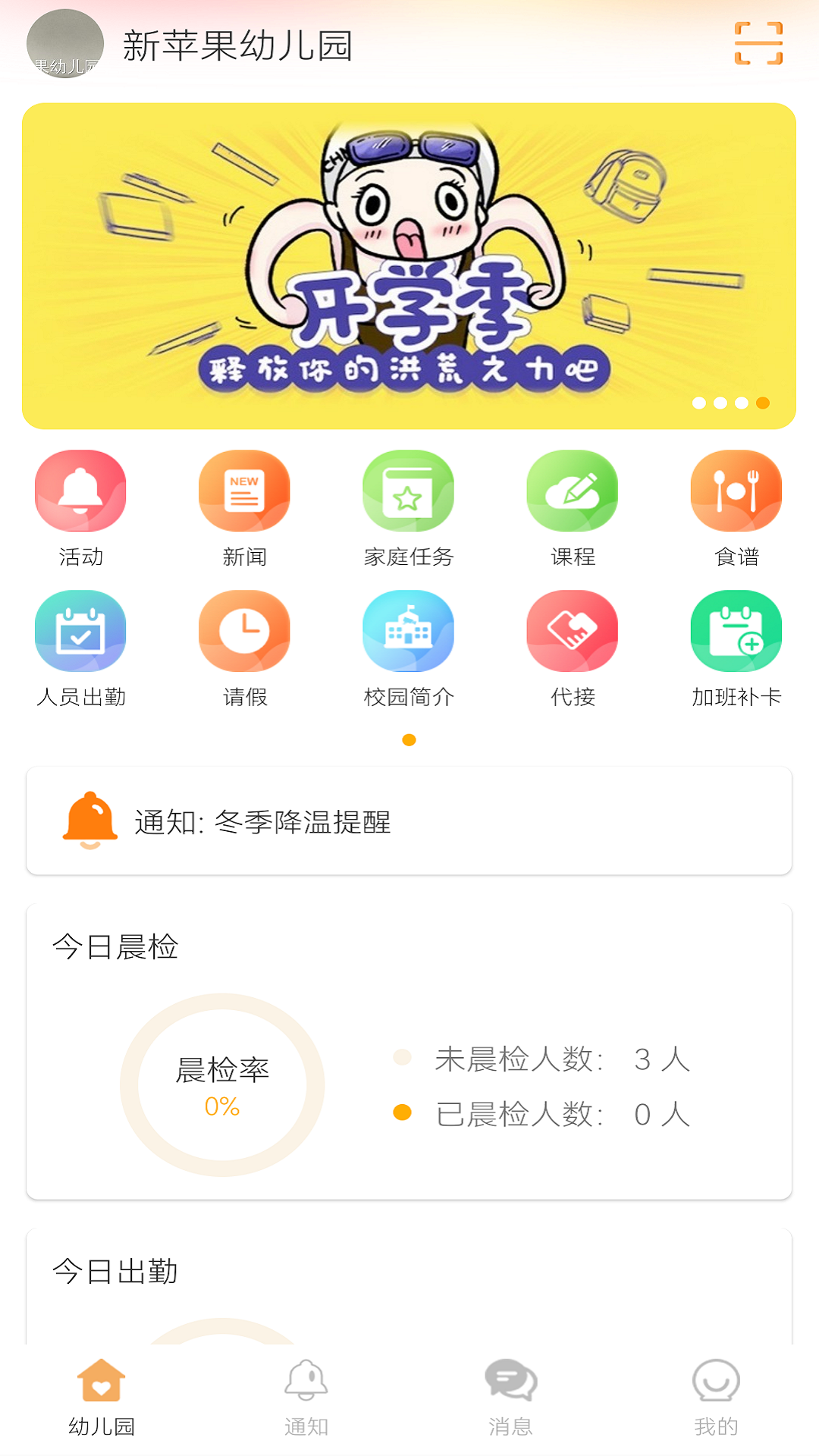Tap the school avatar in top left
This screenshot has width=819, height=1456.
pos(64,43)
